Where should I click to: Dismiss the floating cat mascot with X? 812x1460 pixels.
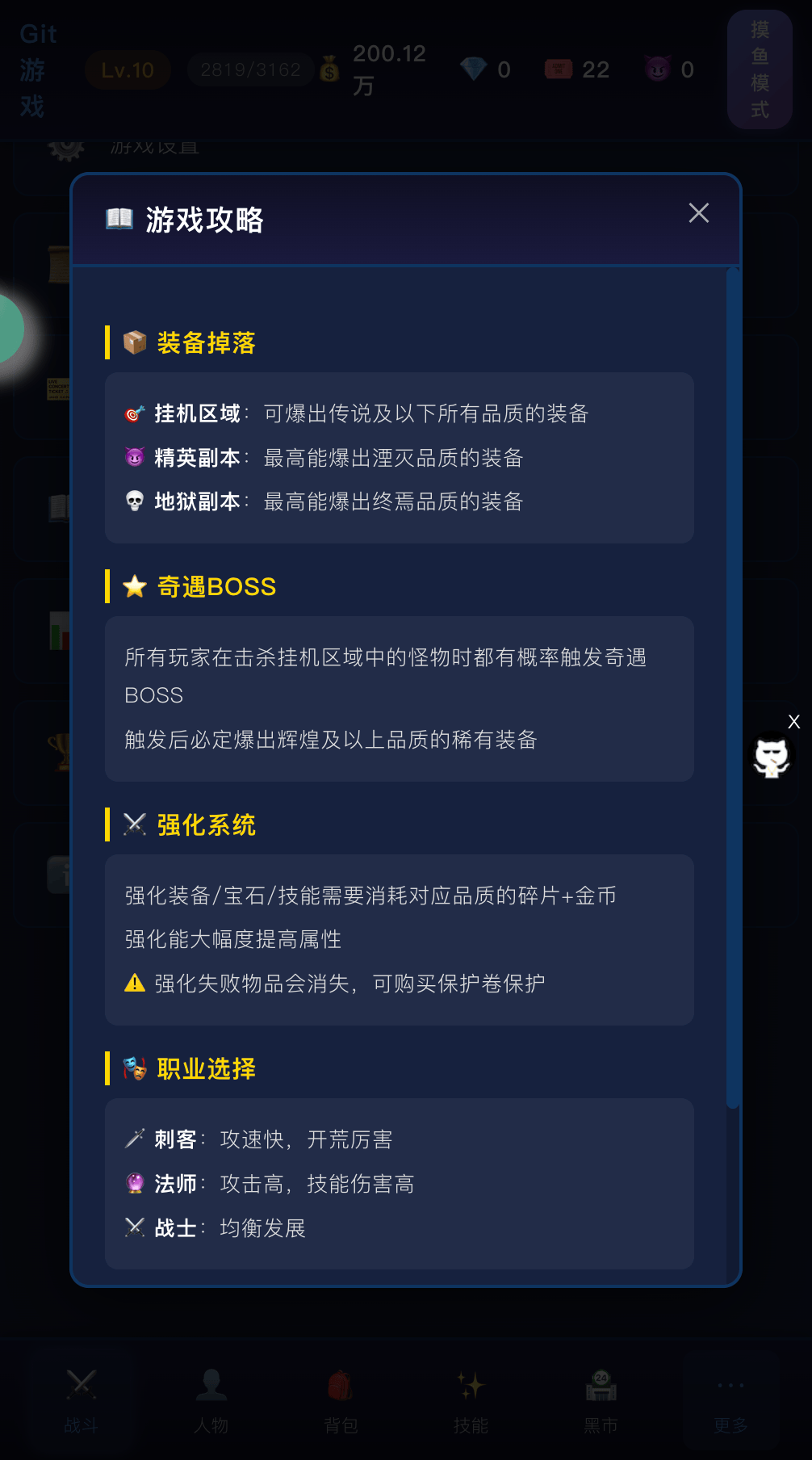click(x=793, y=722)
